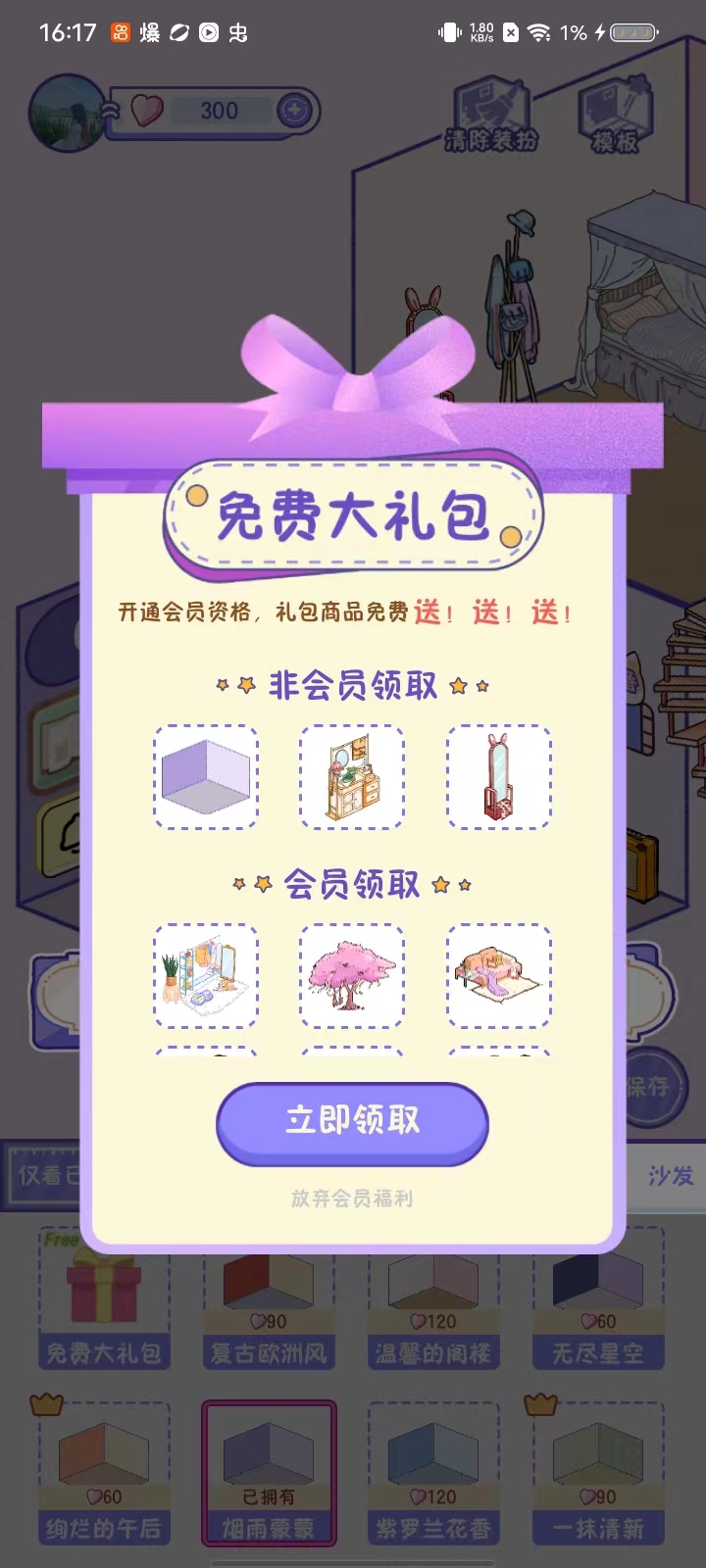Select the purple cube non-member reward item
Viewport: 706px width, 1568px height.
205,777
